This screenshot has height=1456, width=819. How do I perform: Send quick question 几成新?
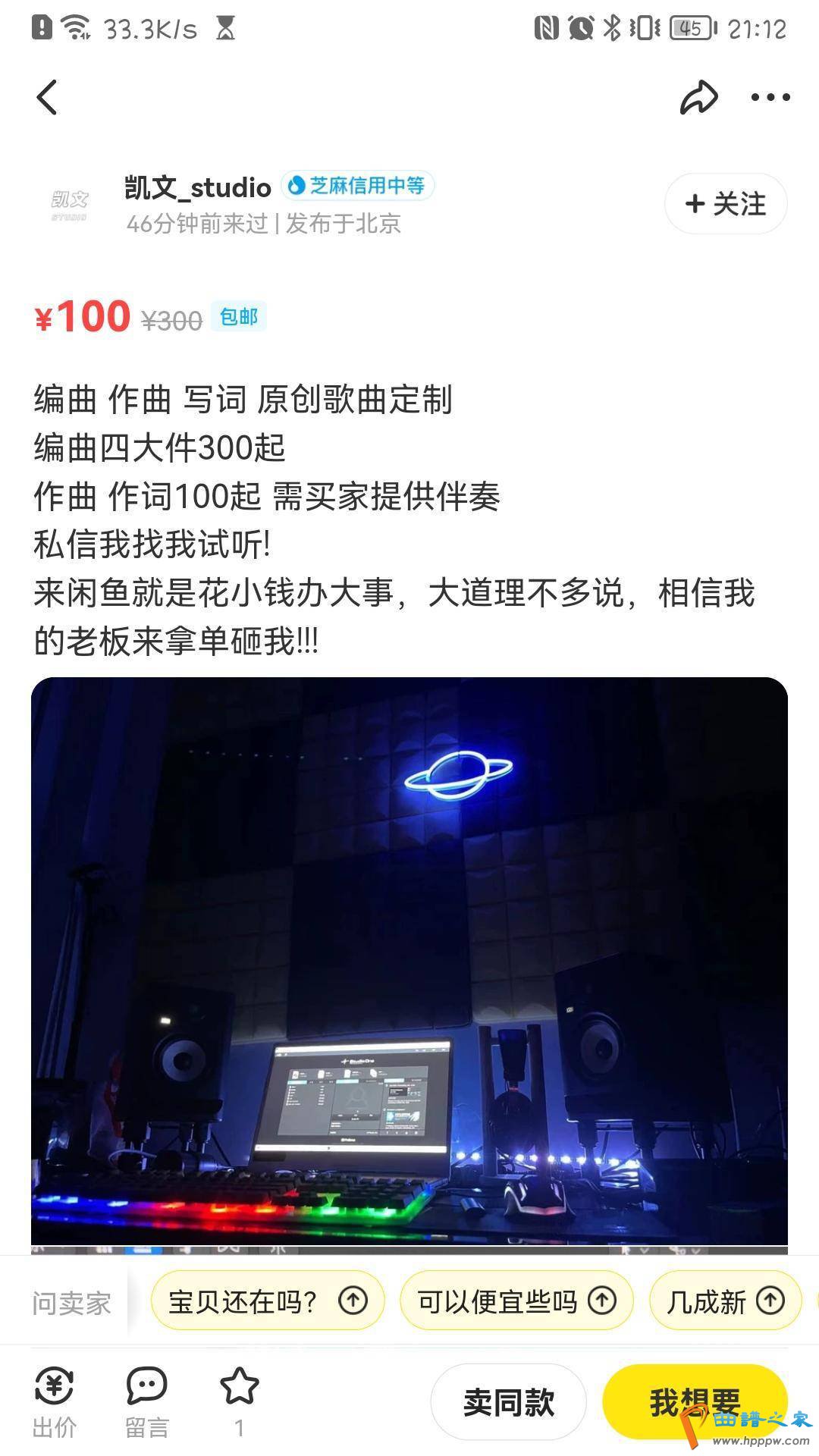pyautogui.click(x=725, y=1301)
